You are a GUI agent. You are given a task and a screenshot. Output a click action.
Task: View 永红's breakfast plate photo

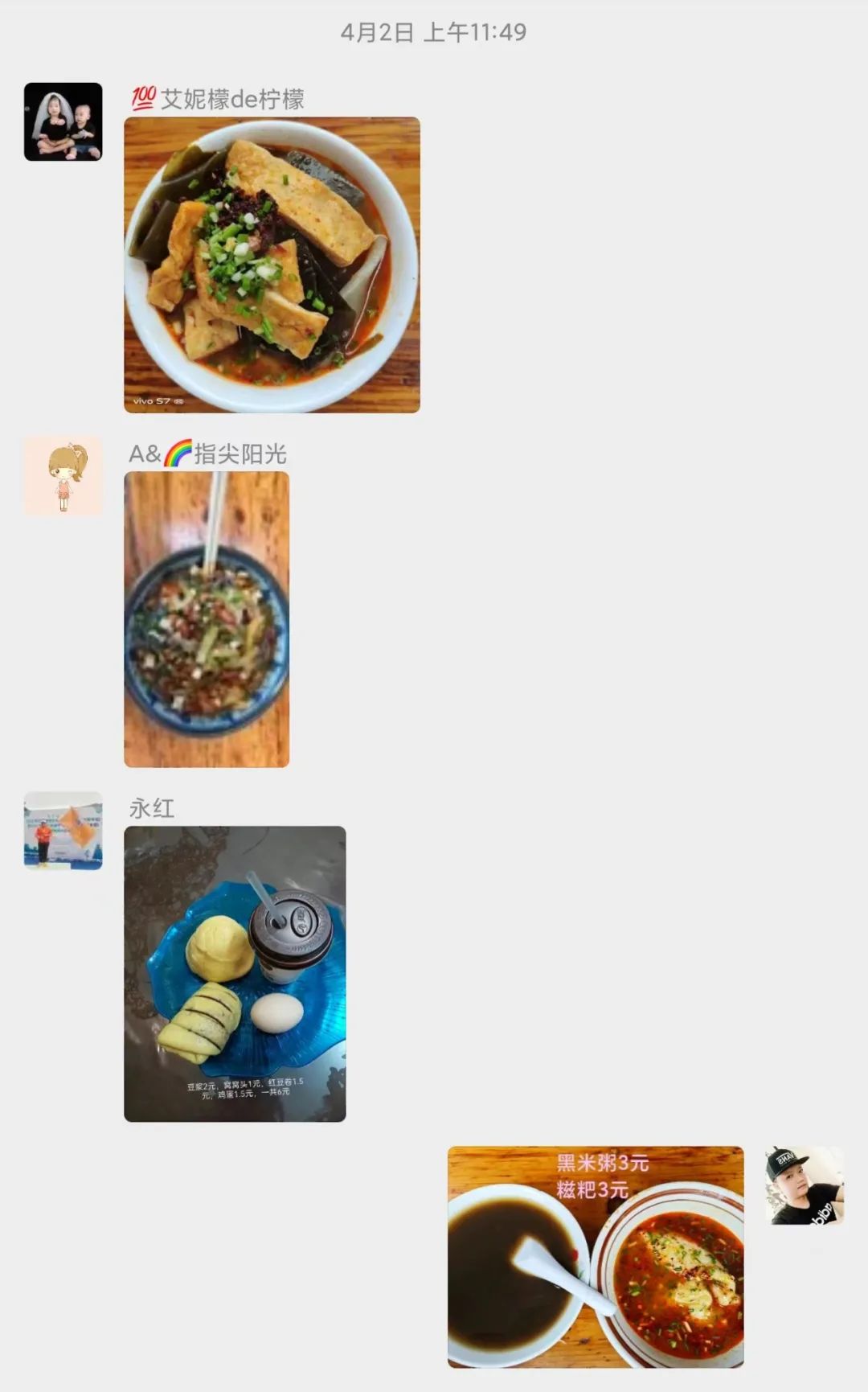click(x=235, y=973)
